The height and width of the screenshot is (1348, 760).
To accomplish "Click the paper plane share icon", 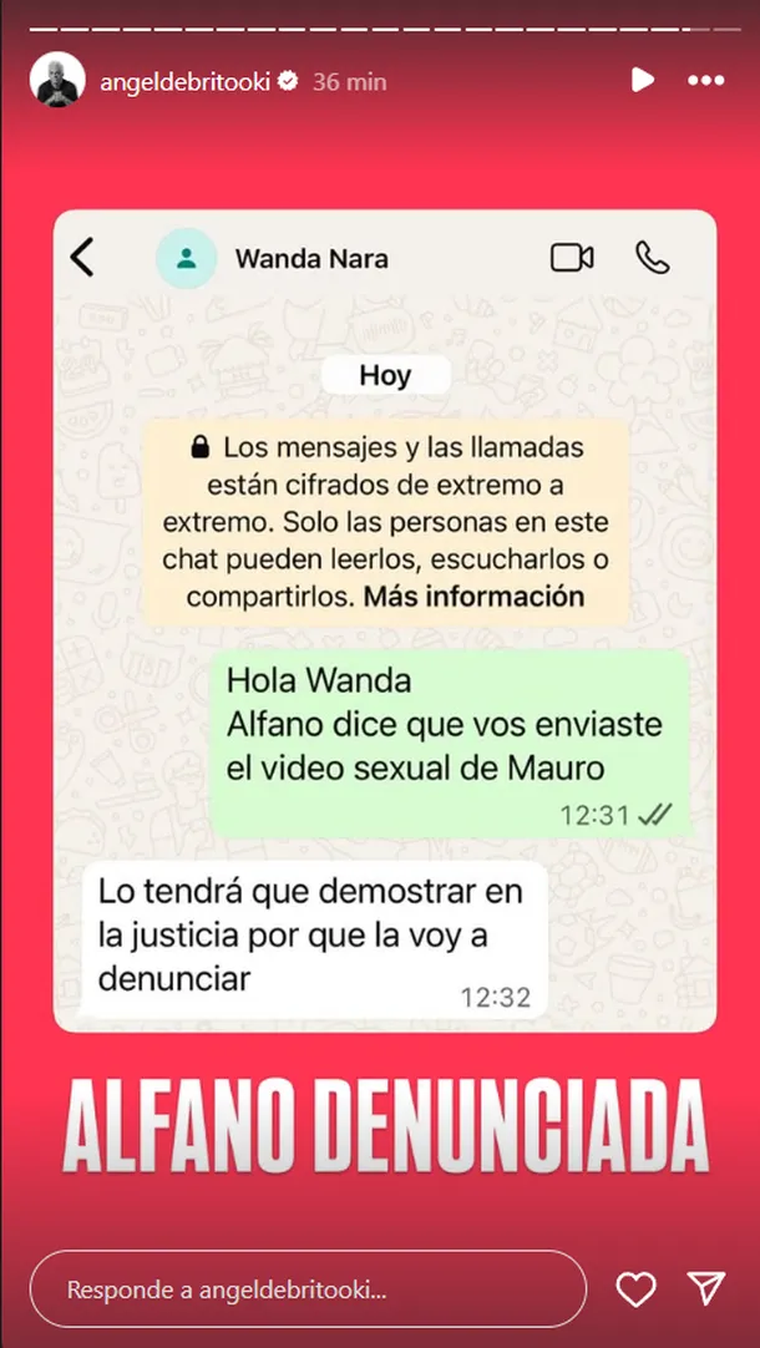I will click(706, 1289).
